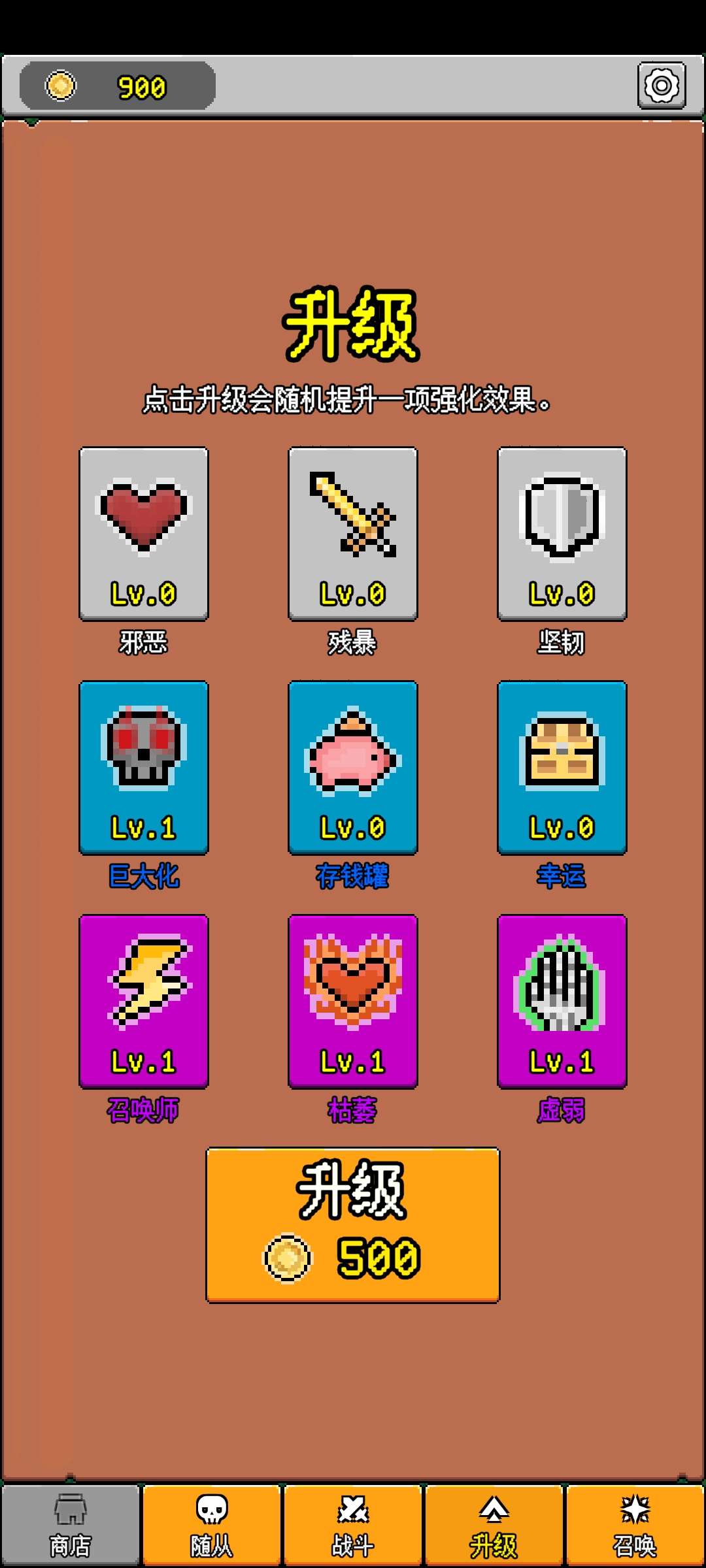
Task: View the 巨大化 skull upgrade card
Action: (x=144, y=768)
